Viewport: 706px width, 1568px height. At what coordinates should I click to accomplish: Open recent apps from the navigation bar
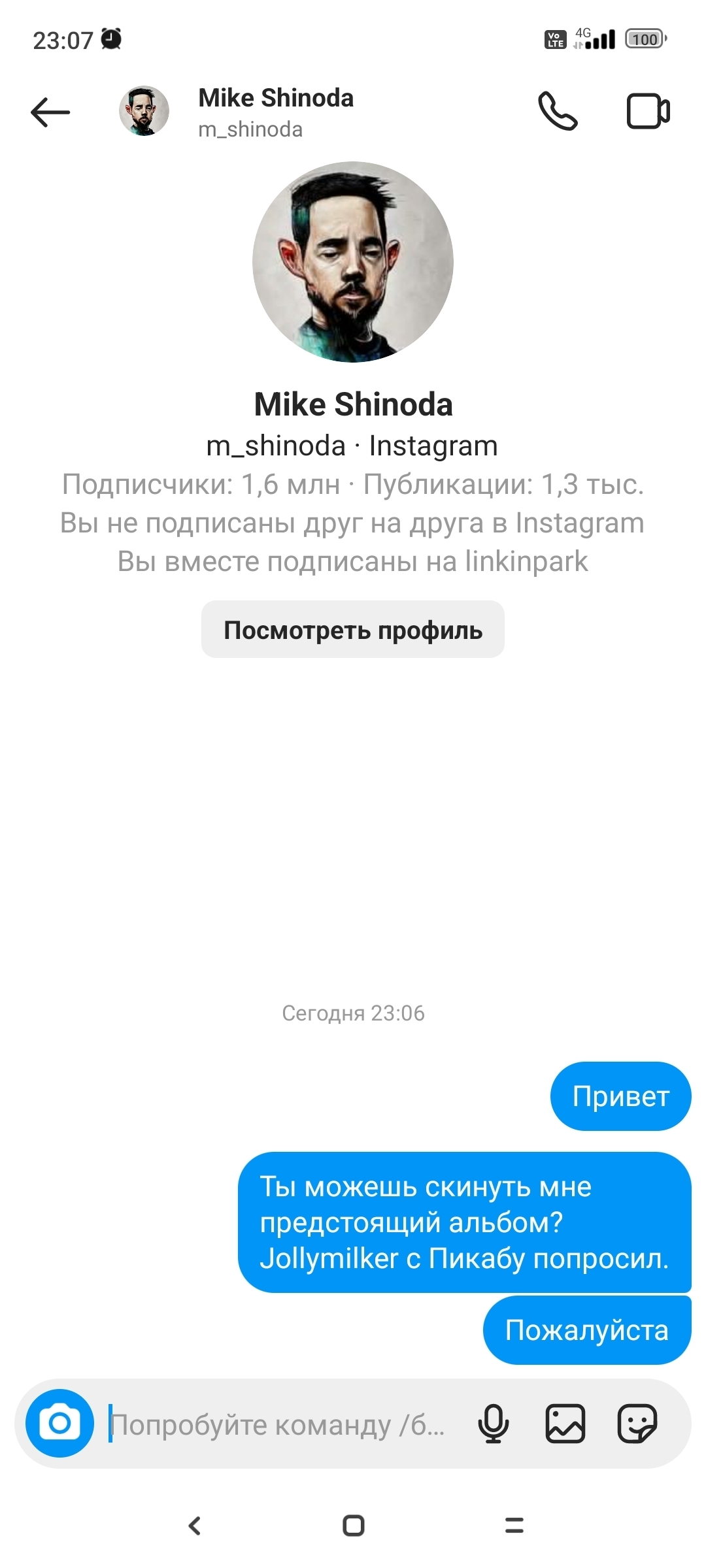[x=514, y=1526]
